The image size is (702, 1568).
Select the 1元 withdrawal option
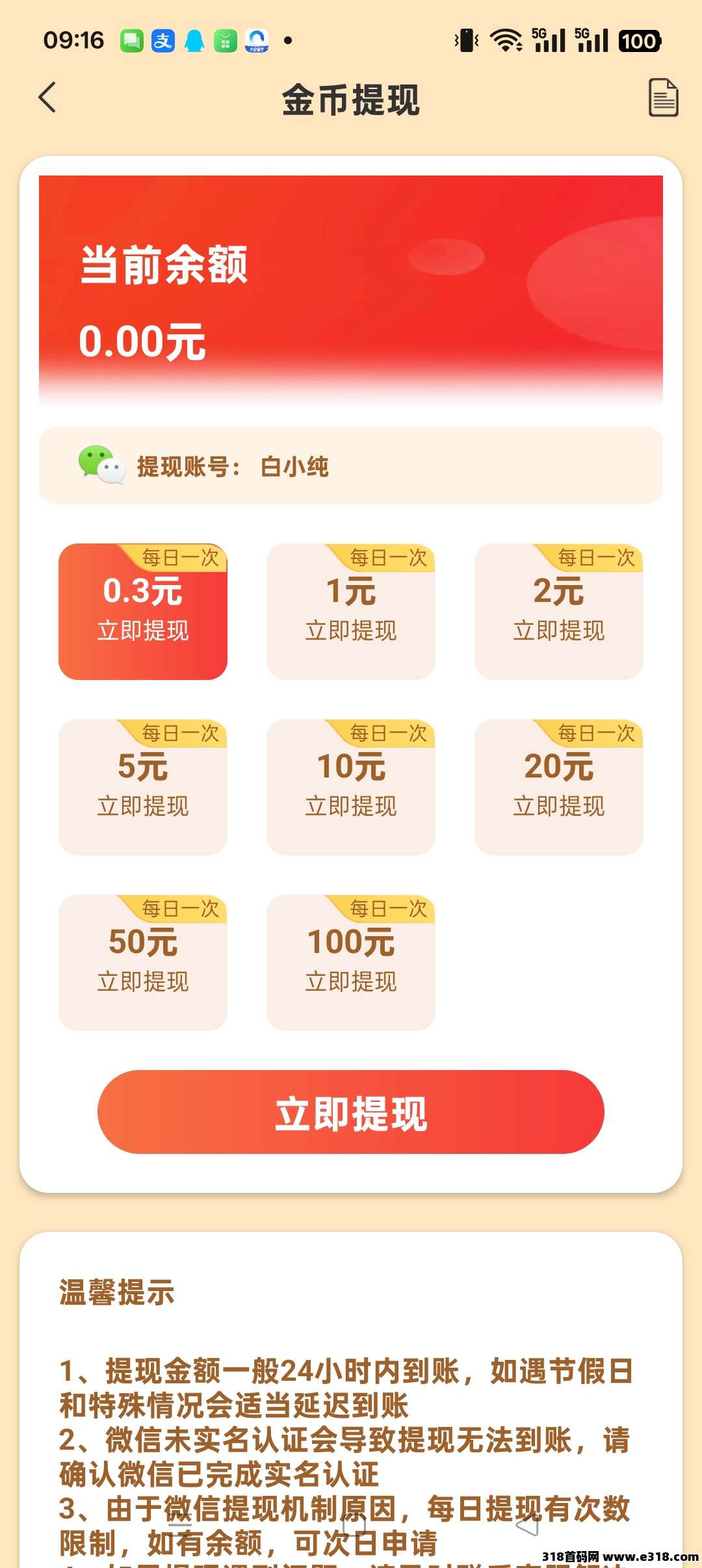pos(351,612)
